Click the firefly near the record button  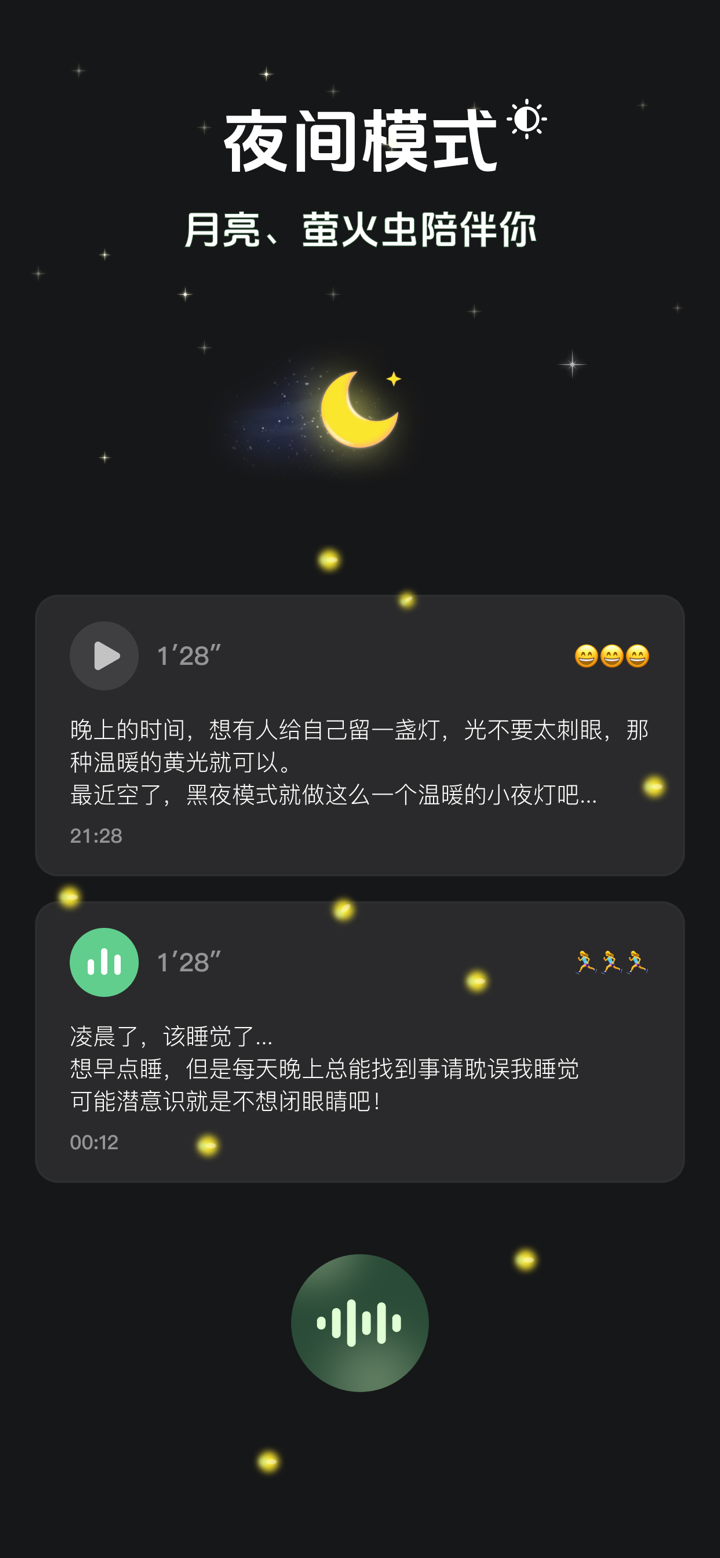(x=524, y=1260)
